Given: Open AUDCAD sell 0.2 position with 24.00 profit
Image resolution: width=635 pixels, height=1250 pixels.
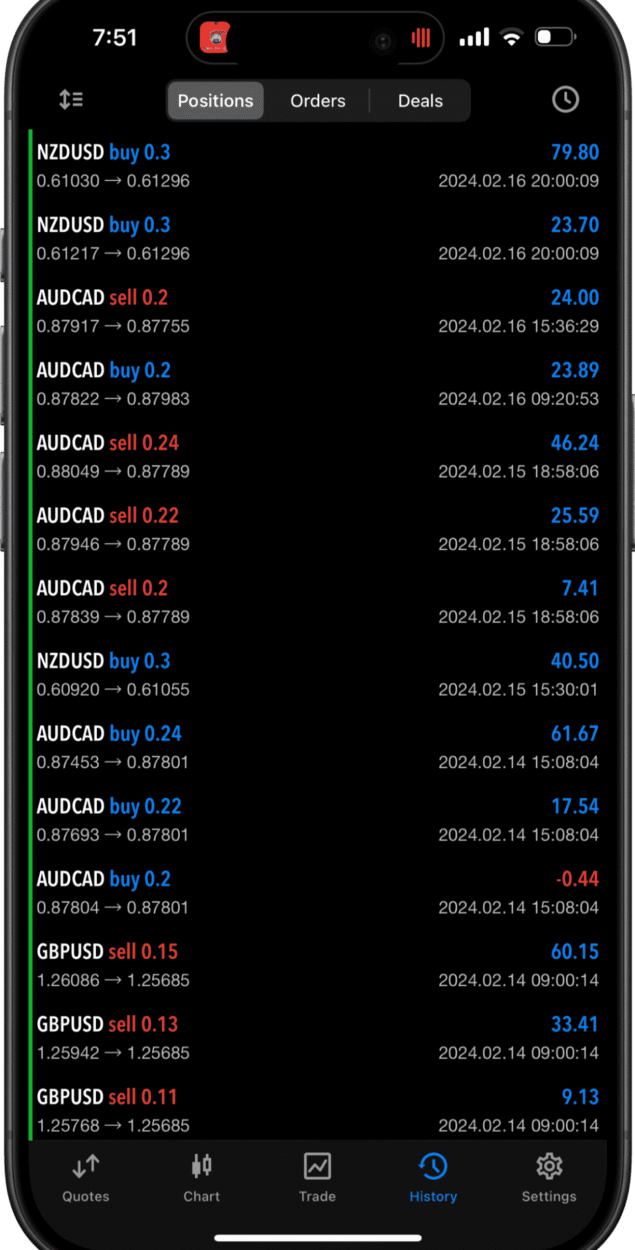Looking at the screenshot, I should (317, 311).
